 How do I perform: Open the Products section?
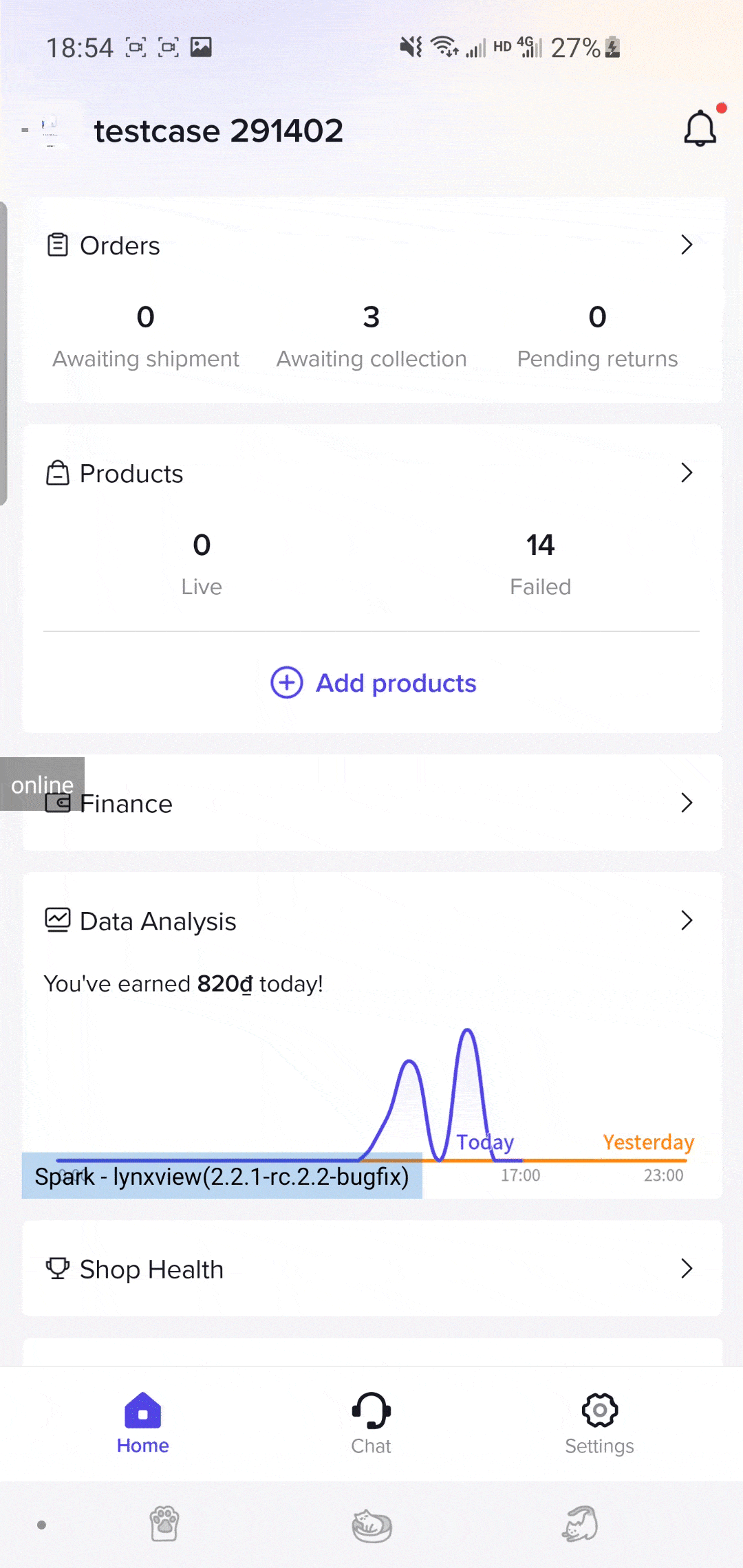click(x=371, y=474)
